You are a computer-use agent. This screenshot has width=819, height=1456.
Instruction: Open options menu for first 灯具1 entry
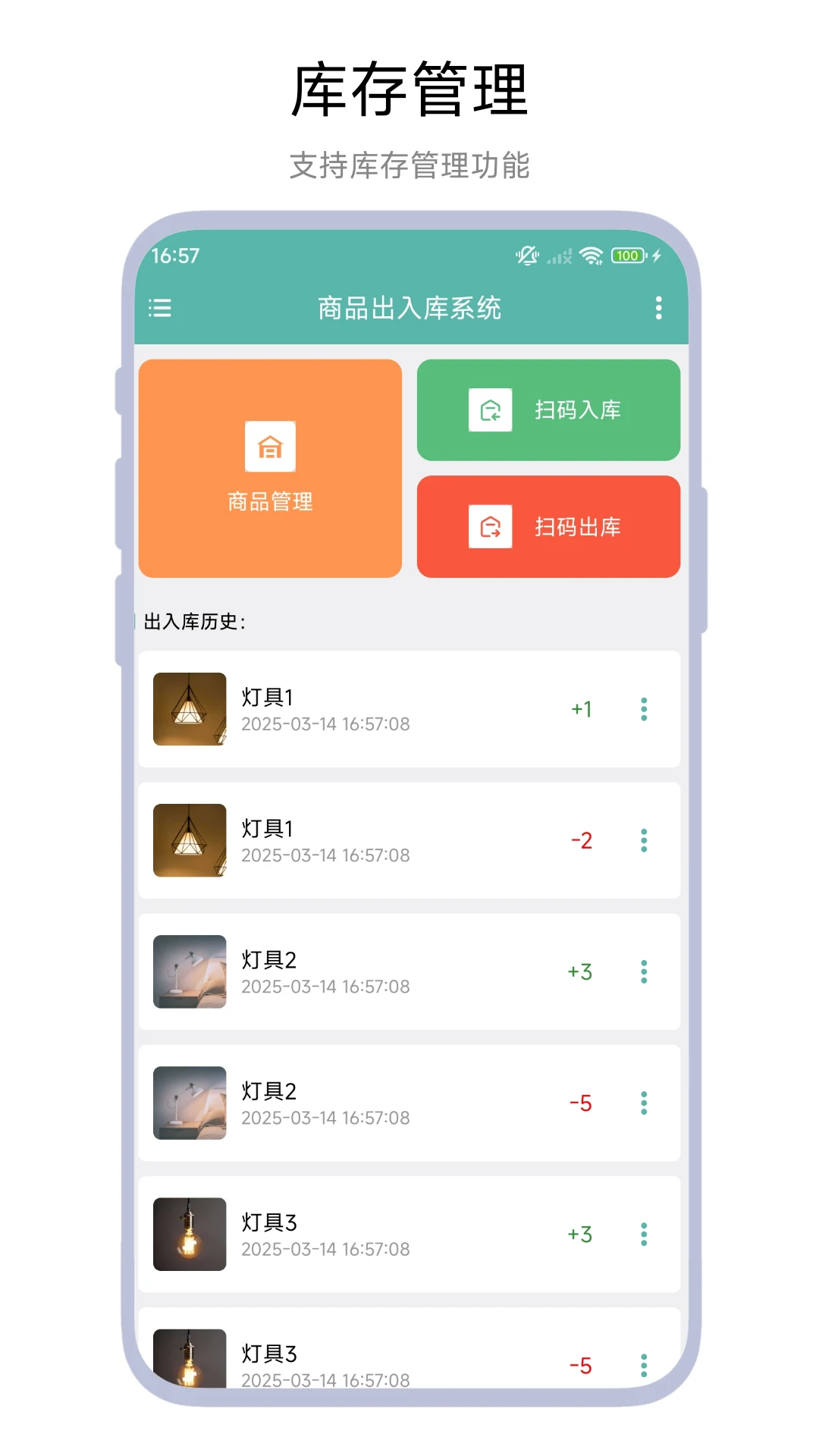(x=644, y=709)
